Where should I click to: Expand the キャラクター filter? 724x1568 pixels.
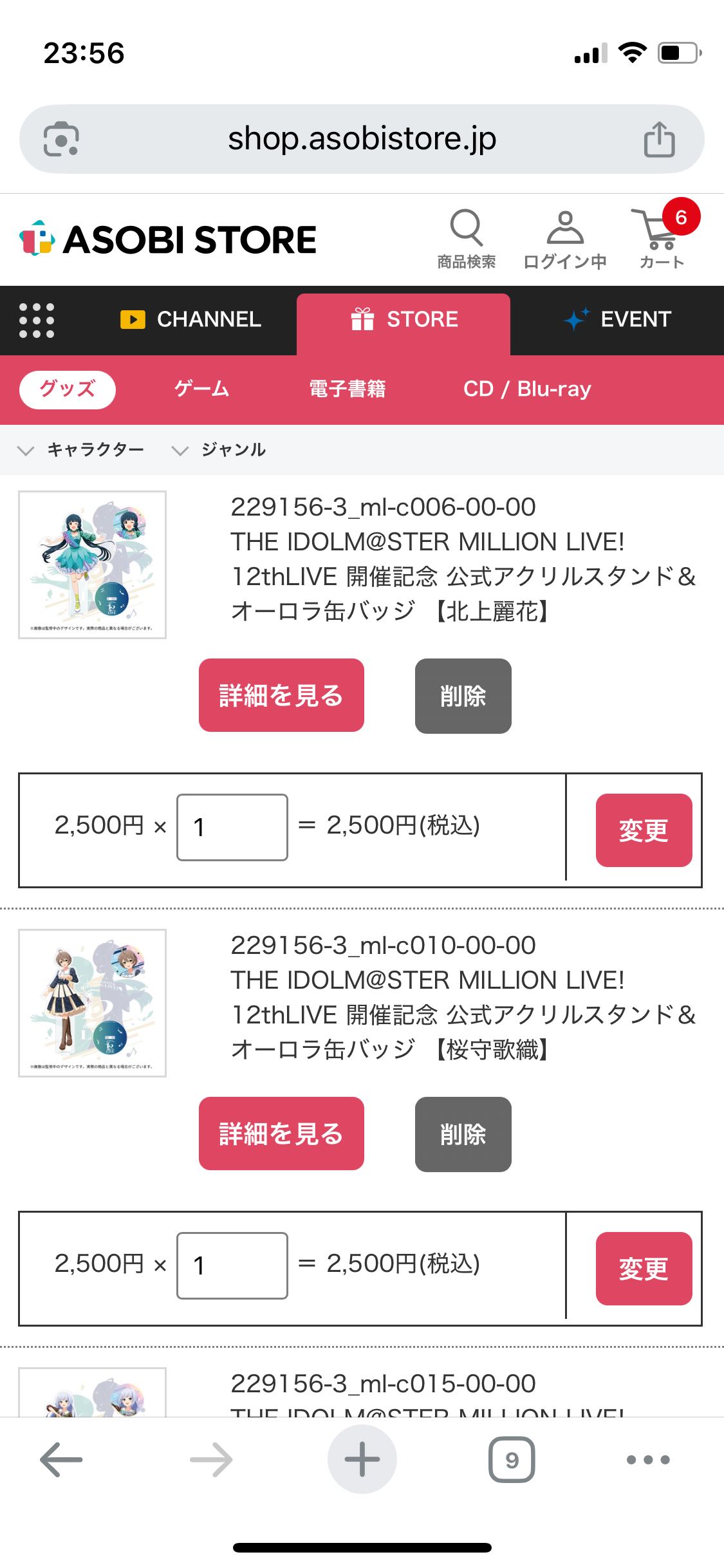[x=81, y=450]
